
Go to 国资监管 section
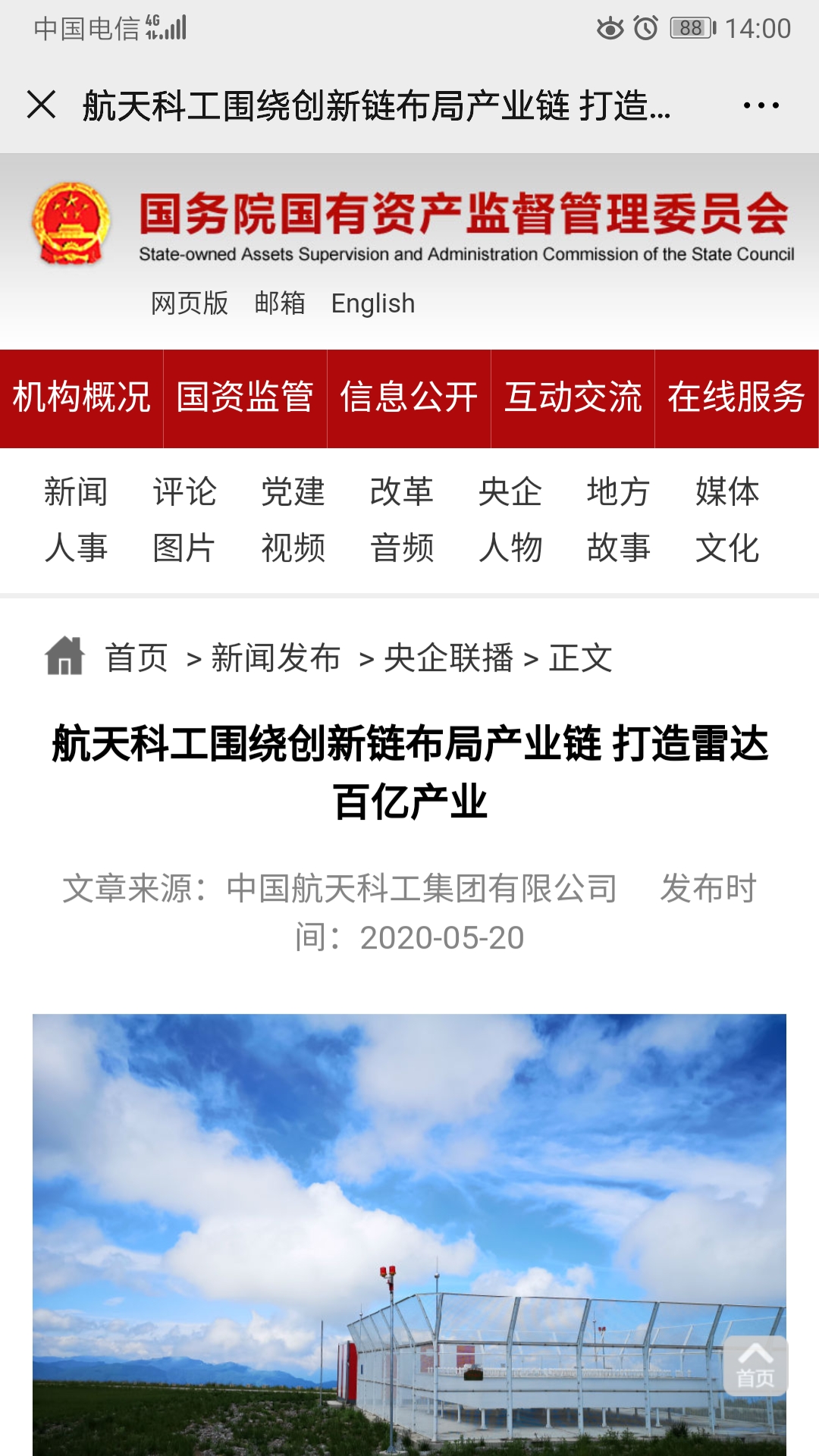click(245, 398)
